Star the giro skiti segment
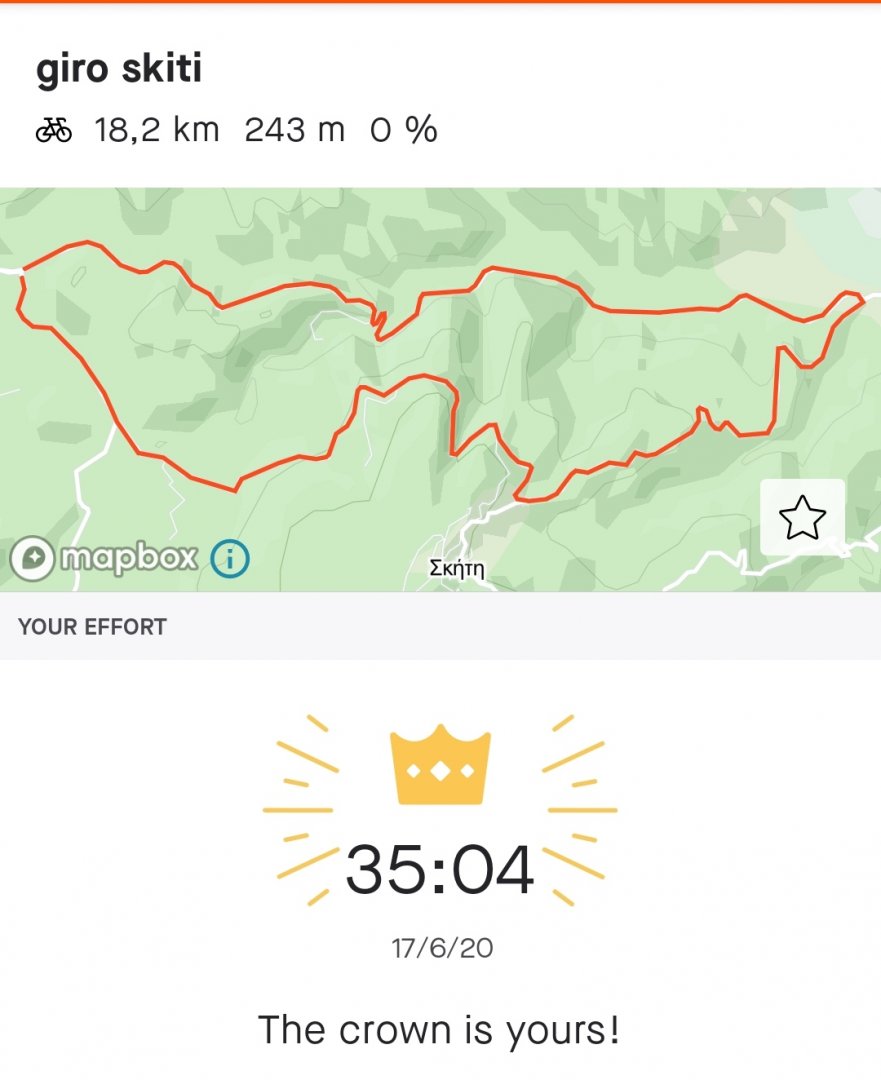This screenshot has height=1080, width=881. 802,518
